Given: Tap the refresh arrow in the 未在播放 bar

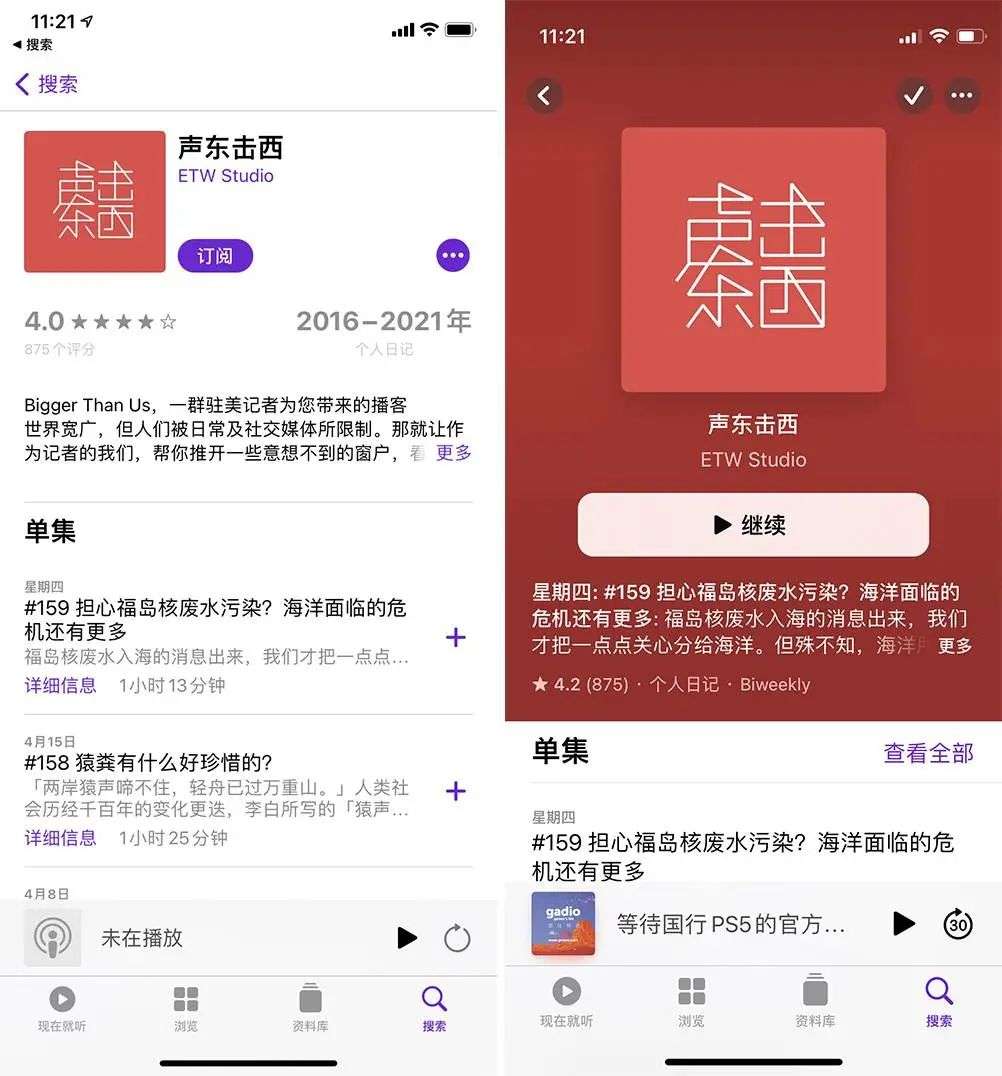Looking at the screenshot, I should [x=457, y=938].
